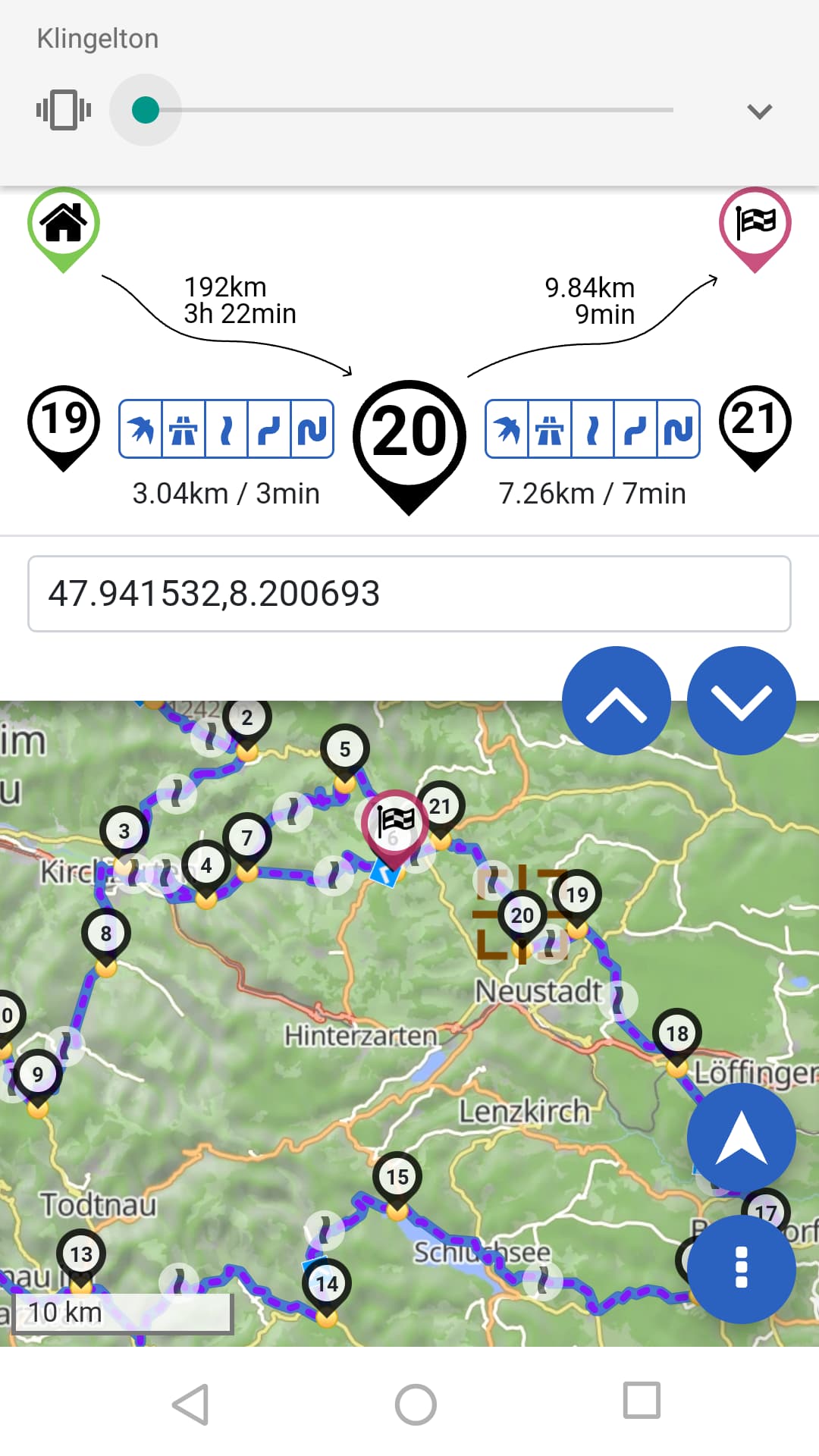Edit coordinates field 47.941532,8.200693
819x1456 pixels.
coord(409,594)
